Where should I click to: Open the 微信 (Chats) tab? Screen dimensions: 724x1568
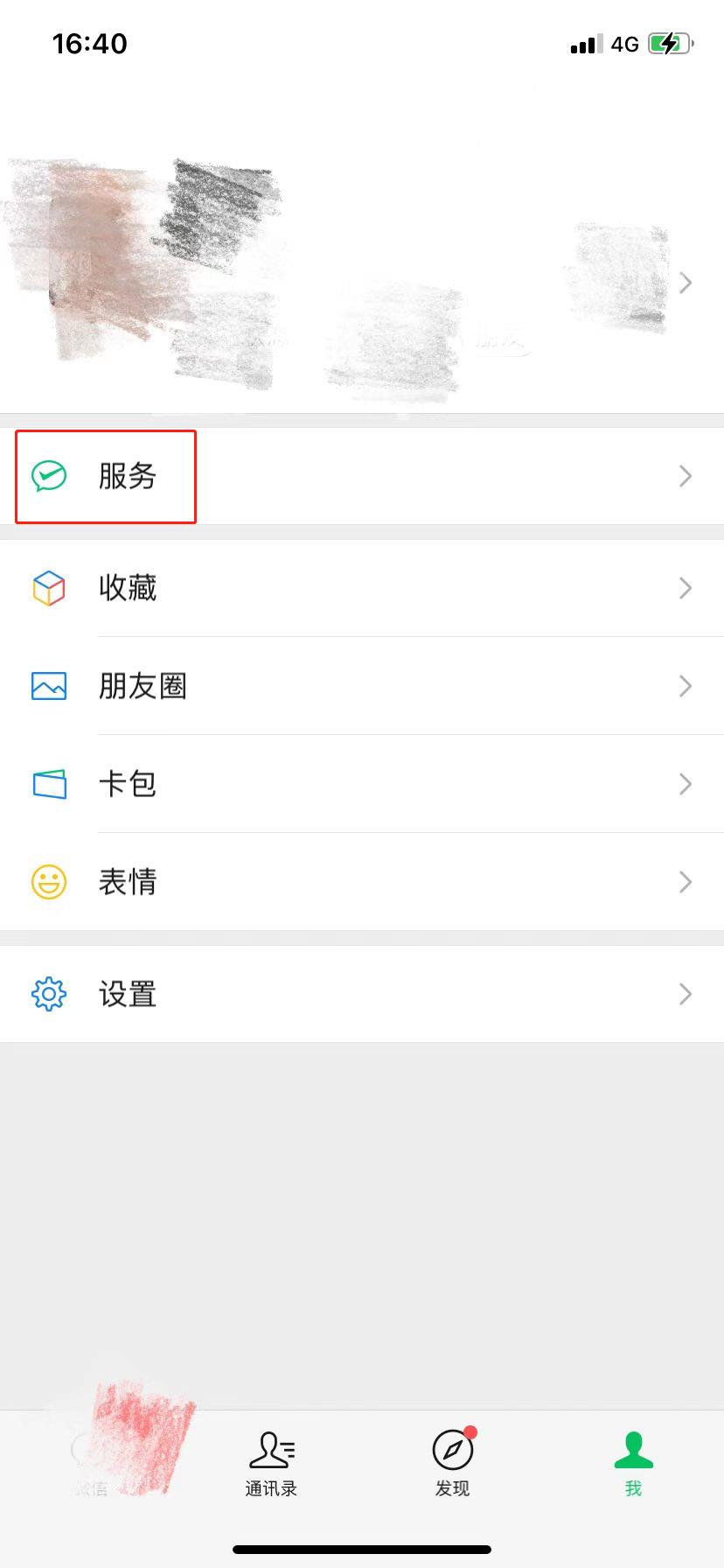pyautogui.click(x=91, y=1461)
